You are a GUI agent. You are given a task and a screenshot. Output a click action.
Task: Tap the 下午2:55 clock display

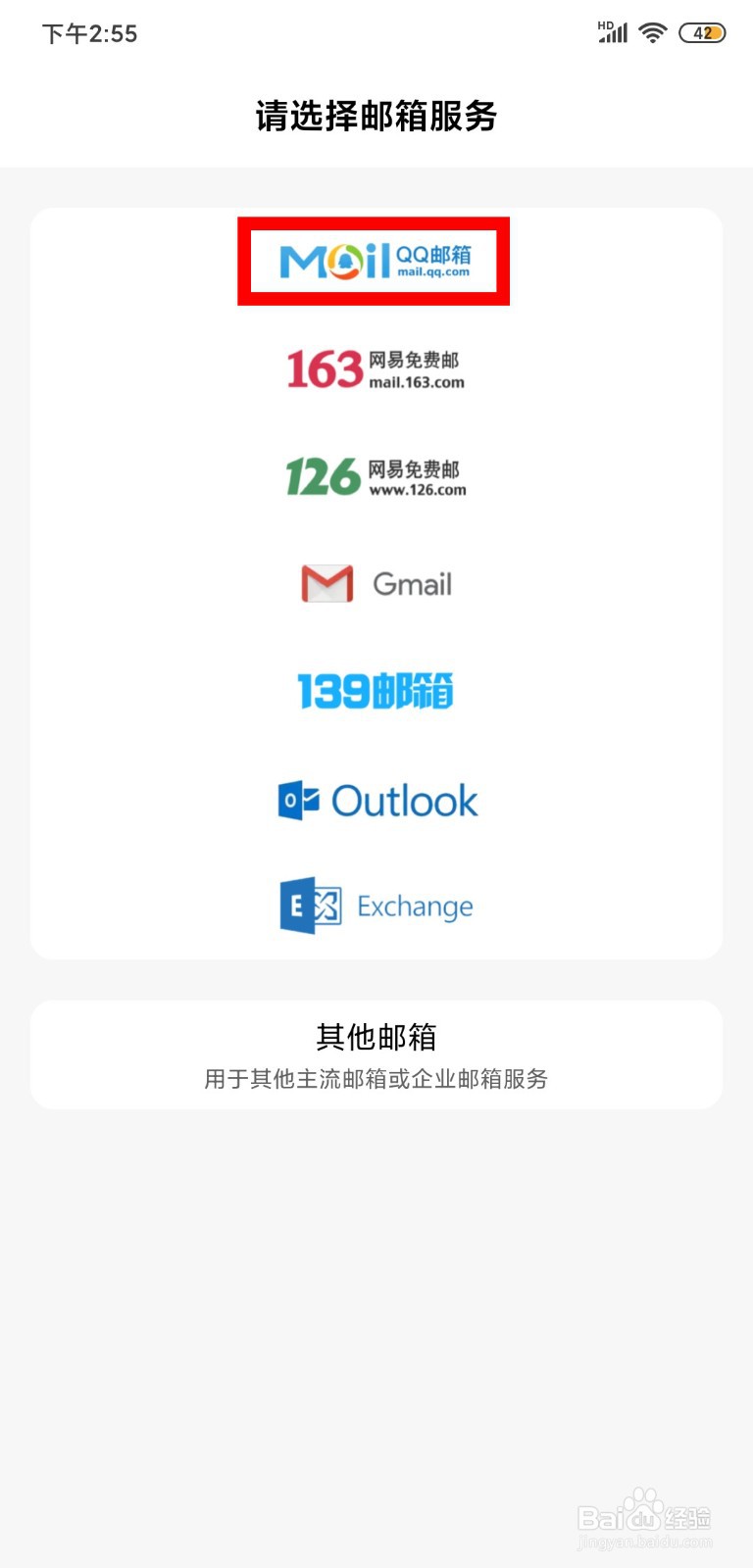click(x=90, y=33)
